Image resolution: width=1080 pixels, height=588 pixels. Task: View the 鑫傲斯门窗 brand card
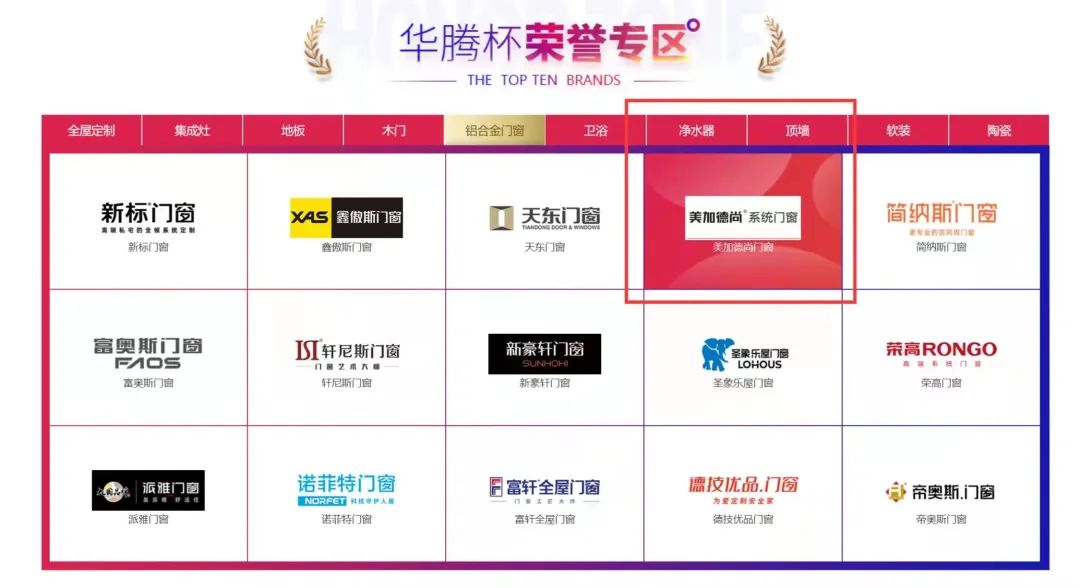click(x=346, y=221)
